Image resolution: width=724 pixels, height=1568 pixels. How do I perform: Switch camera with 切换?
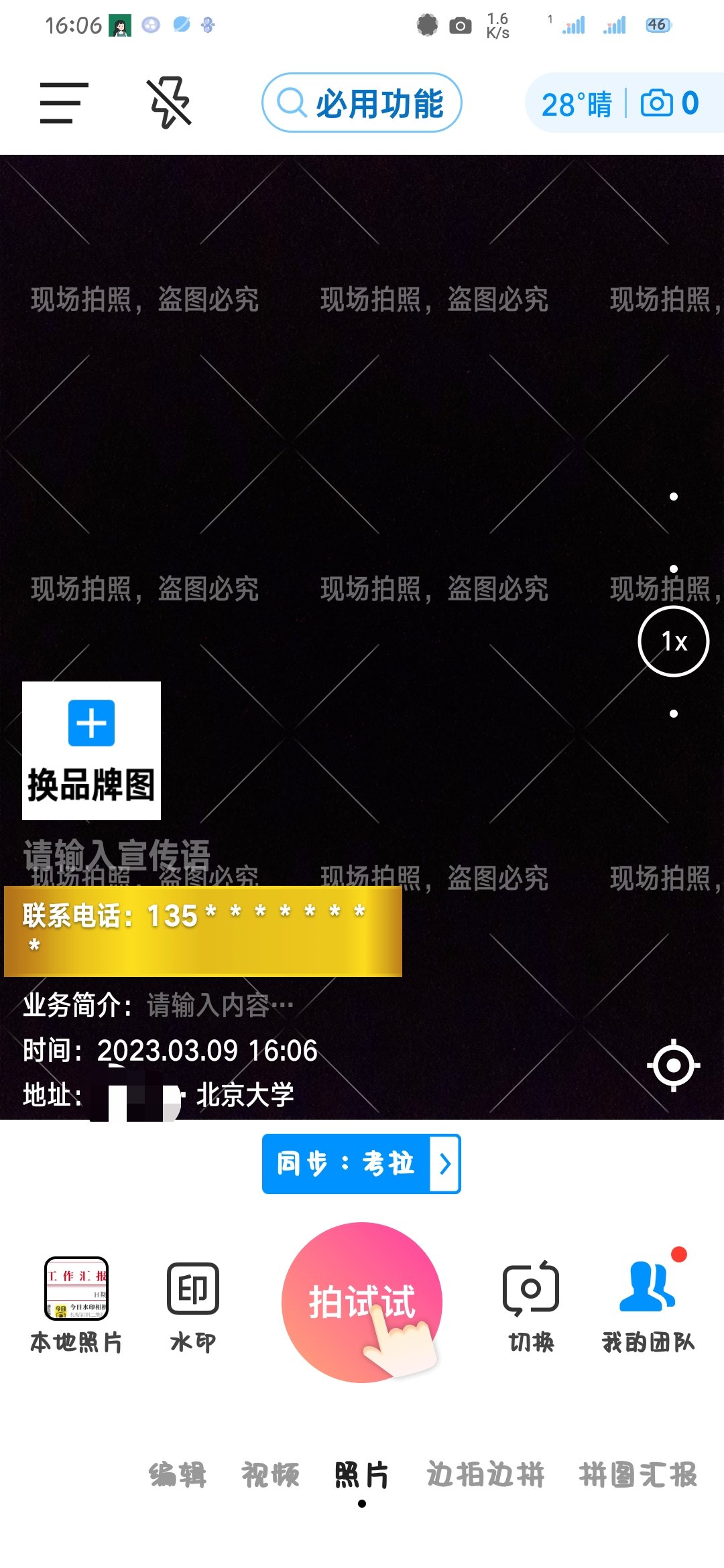(x=531, y=1305)
